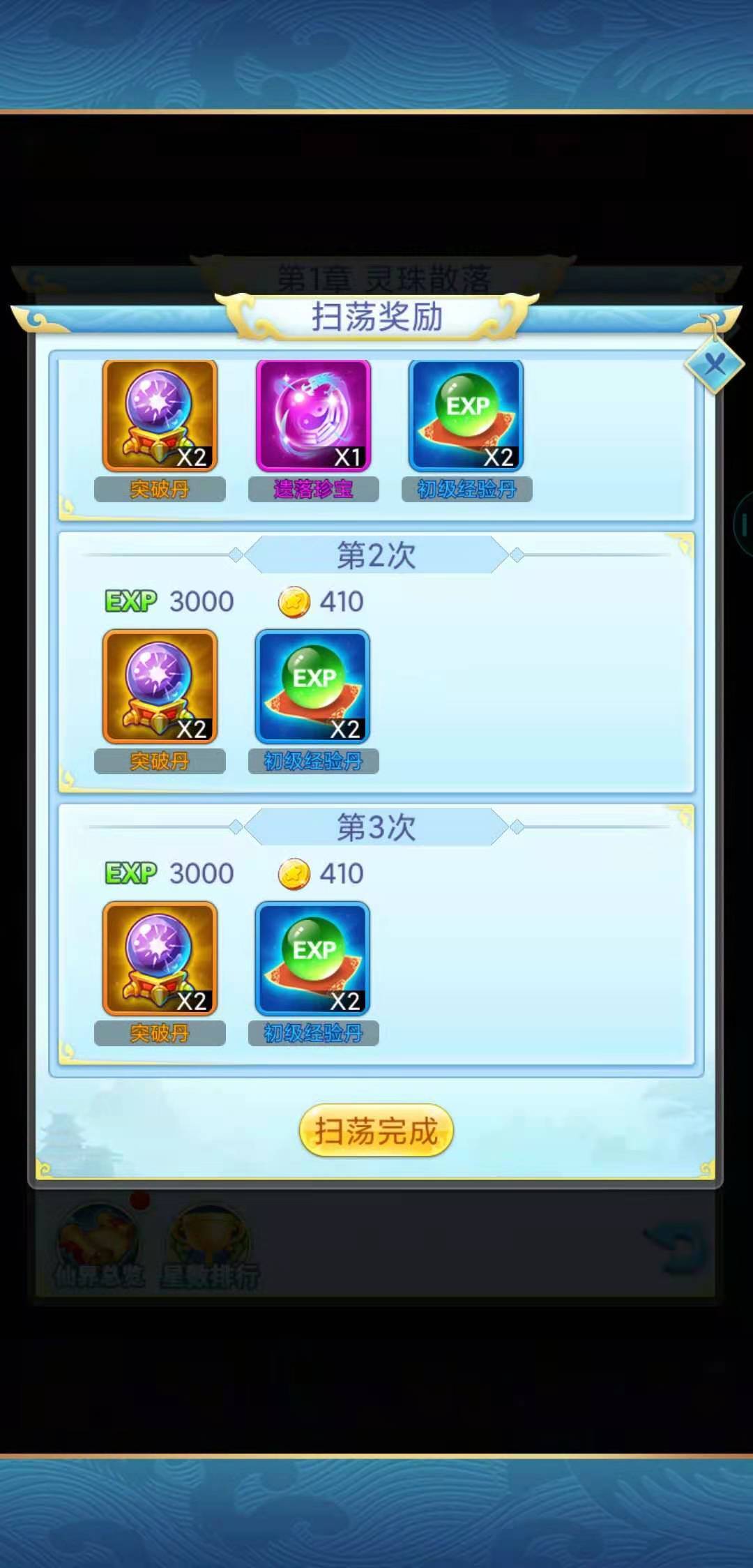753x1568 pixels.
Task: Click the 初级经验丹 icon under 第3次
Action: pyautogui.click(x=312, y=961)
